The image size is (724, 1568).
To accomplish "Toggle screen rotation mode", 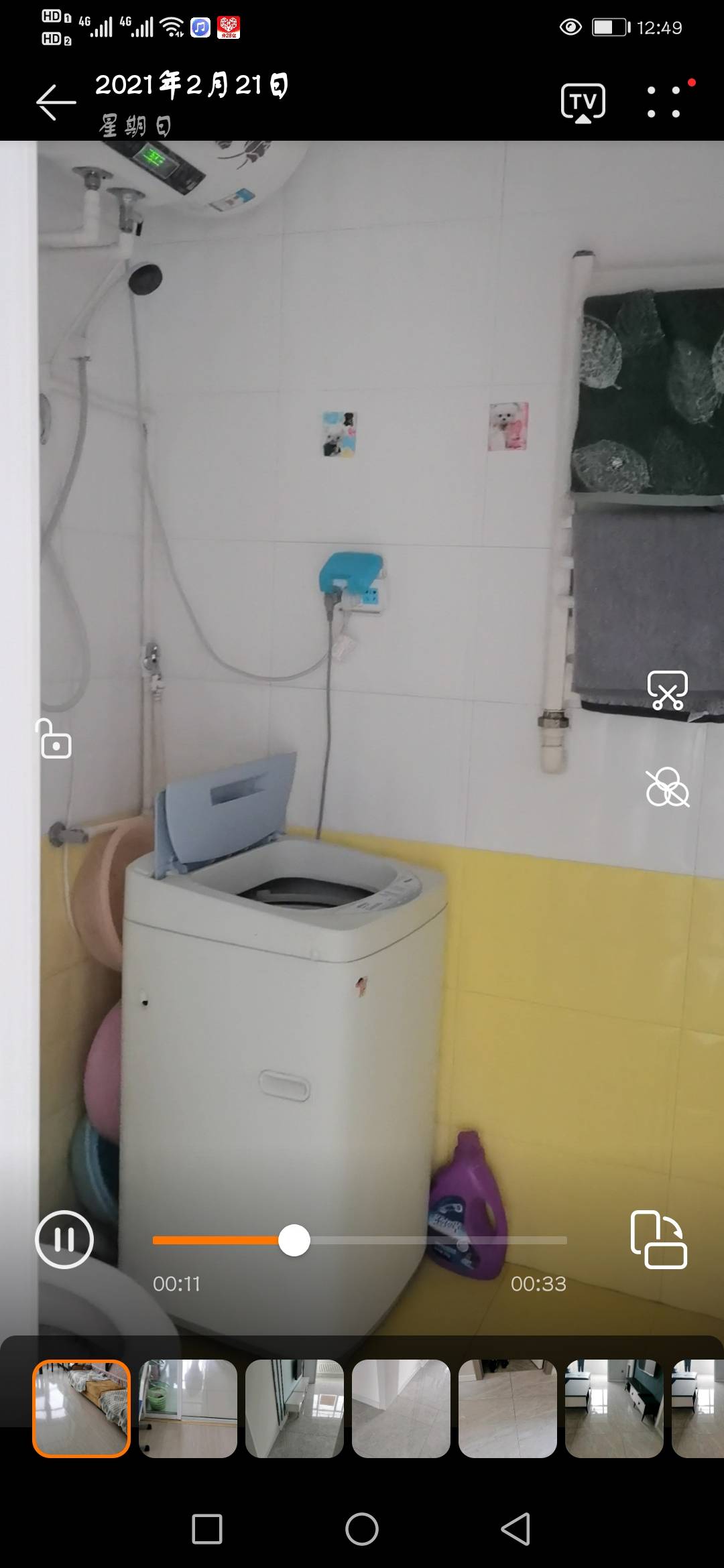I will click(658, 1239).
